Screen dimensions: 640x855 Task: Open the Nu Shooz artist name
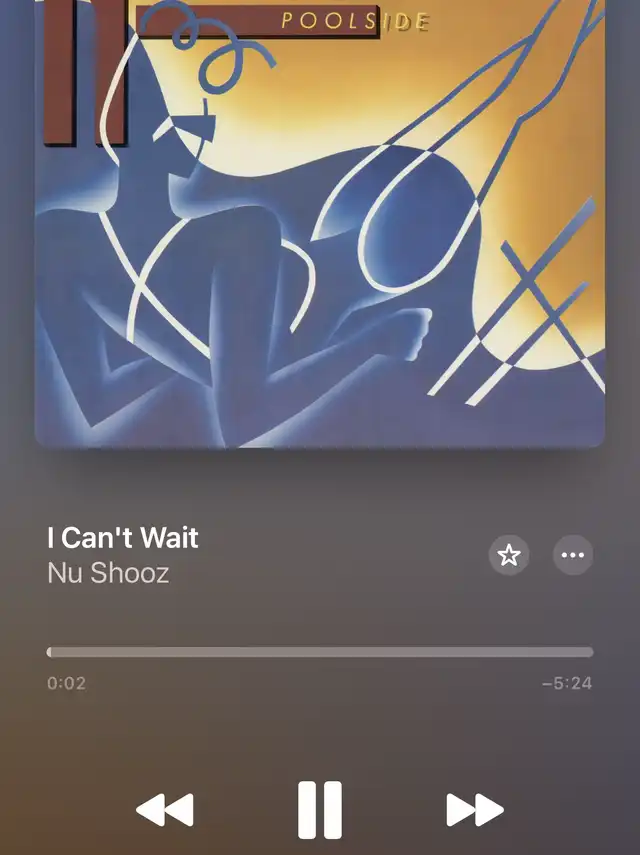(x=108, y=574)
